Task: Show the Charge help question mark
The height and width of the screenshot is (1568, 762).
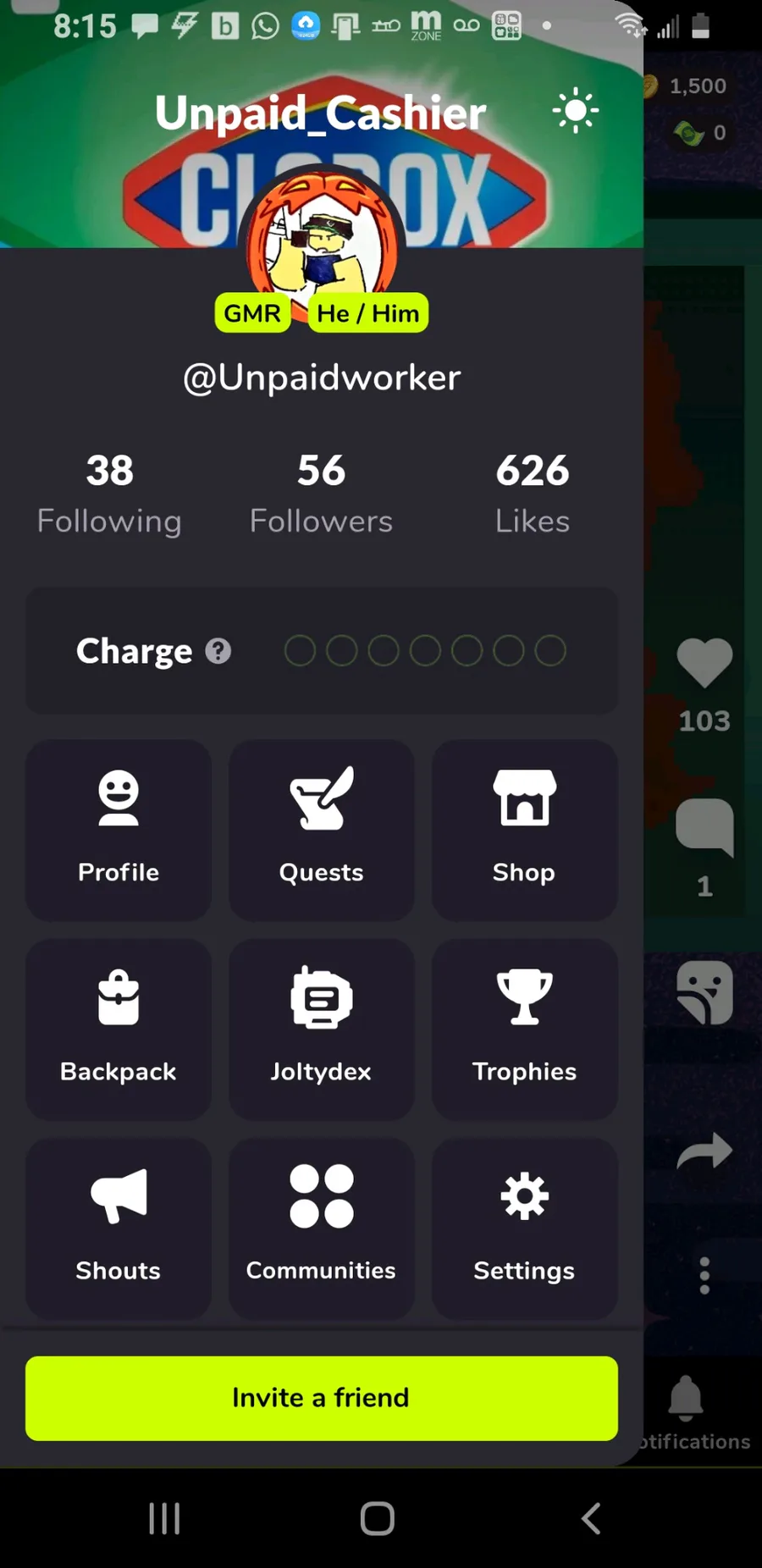Action: click(218, 651)
